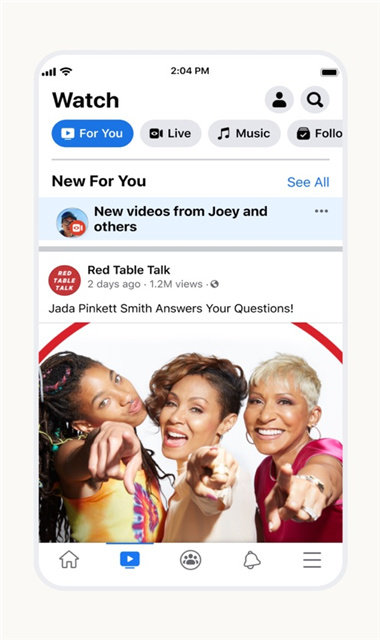The image size is (380, 640).
Task: Open the notifications bell tab
Action: point(252,560)
